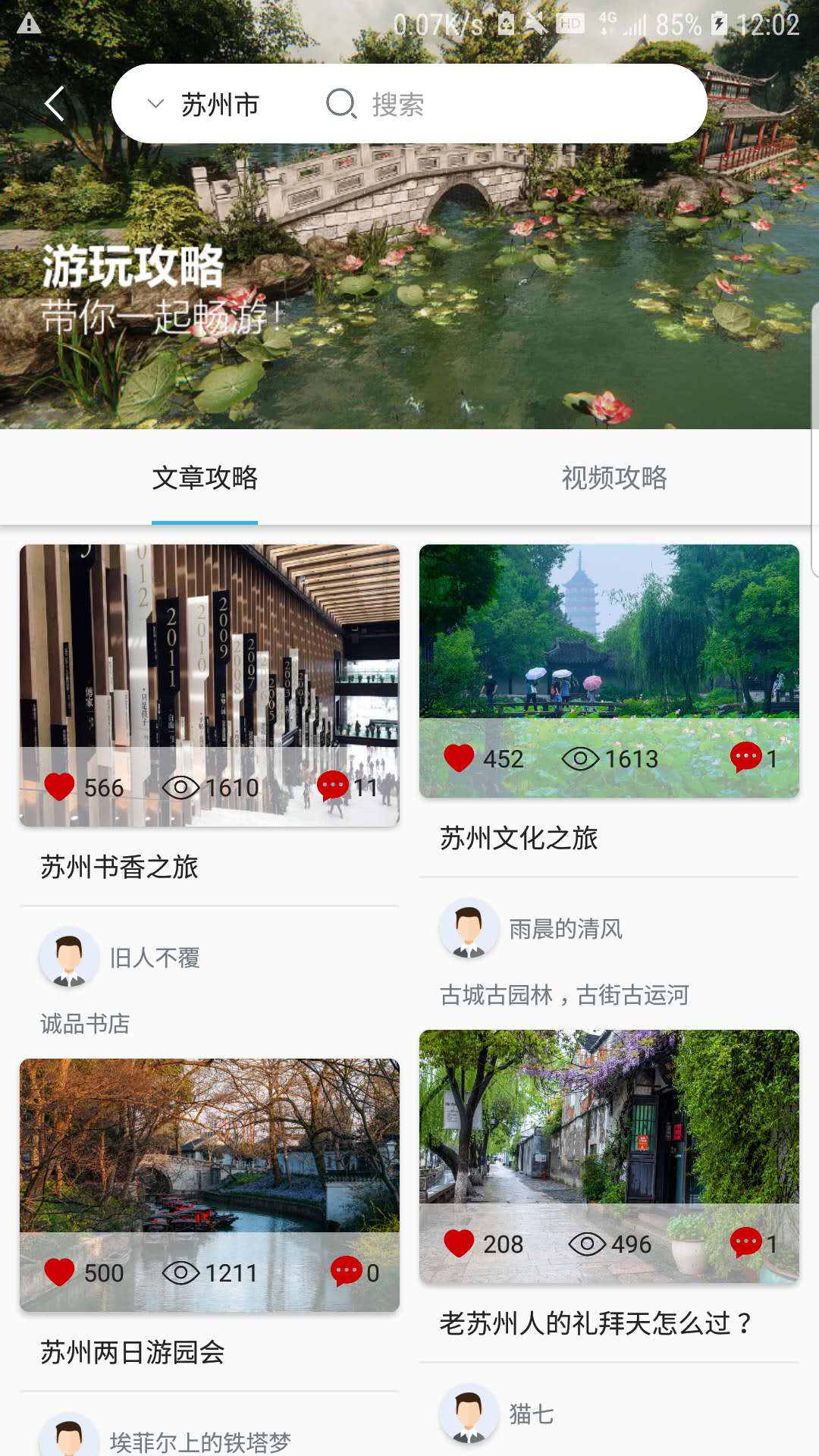Image resolution: width=819 pixels, height=1456 pixels.
Task: Switch to the 视频攻略 tab
Action: pos(613,479)
